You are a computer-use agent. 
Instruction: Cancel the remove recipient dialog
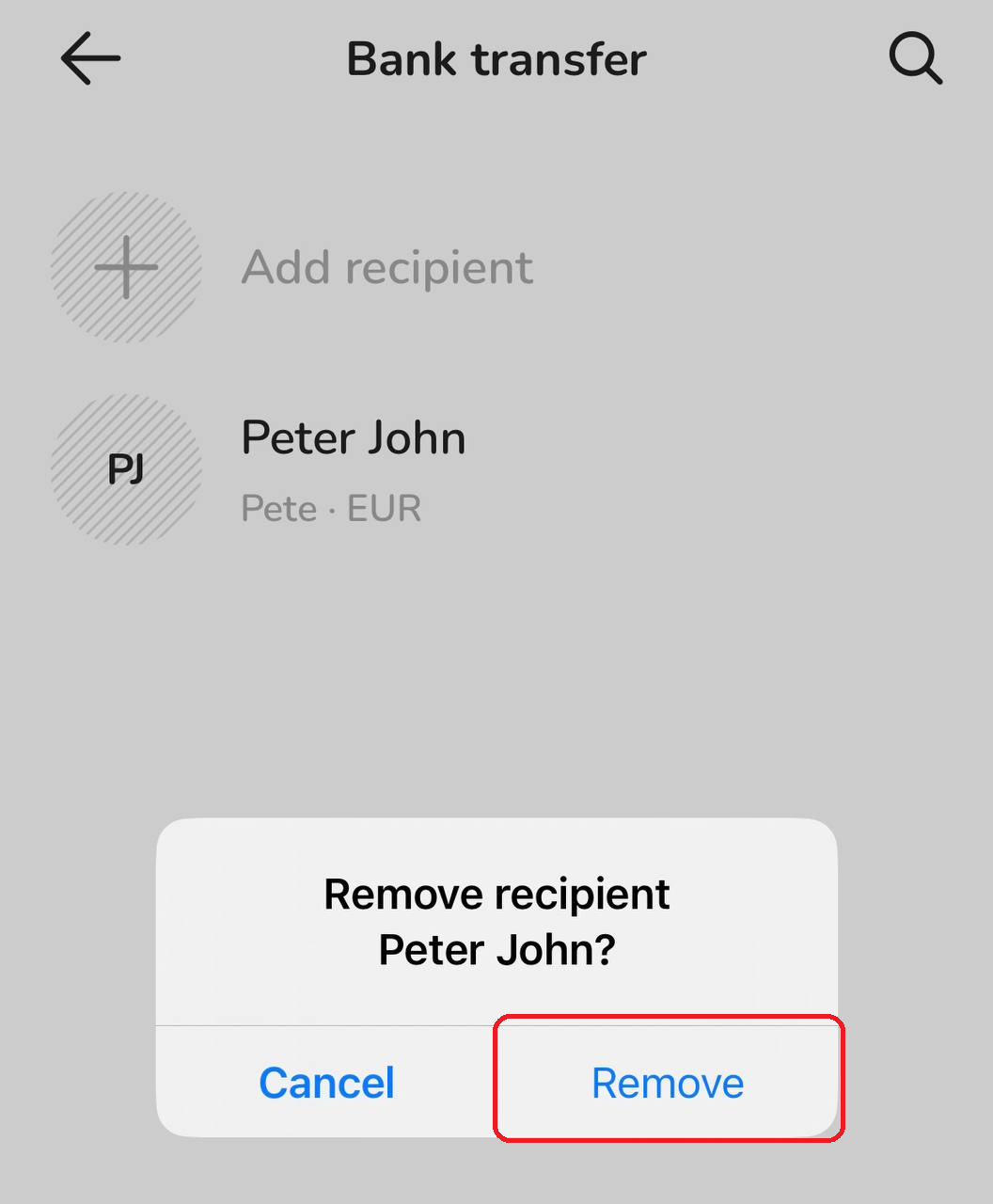pos(326,1083)
